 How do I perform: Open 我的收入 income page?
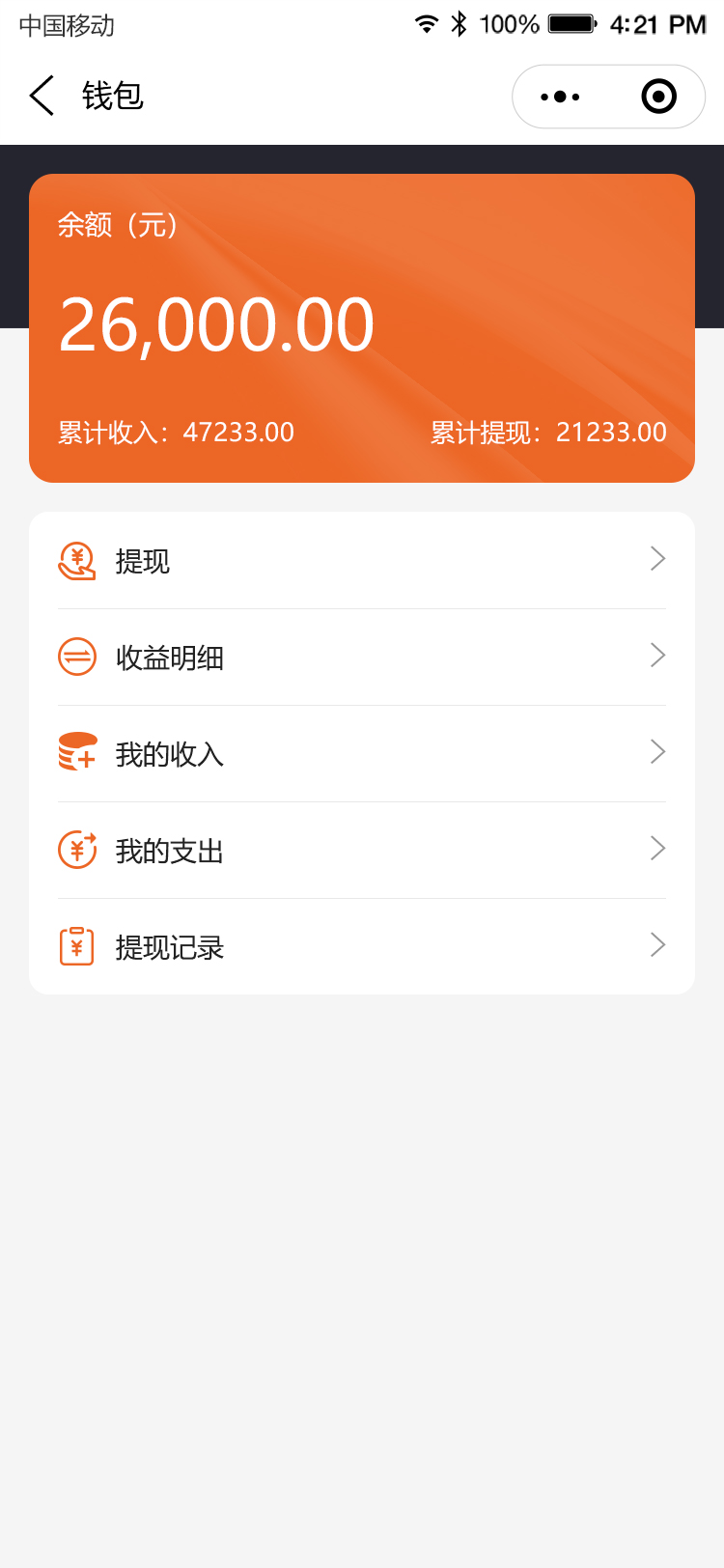tap(362, 753)
